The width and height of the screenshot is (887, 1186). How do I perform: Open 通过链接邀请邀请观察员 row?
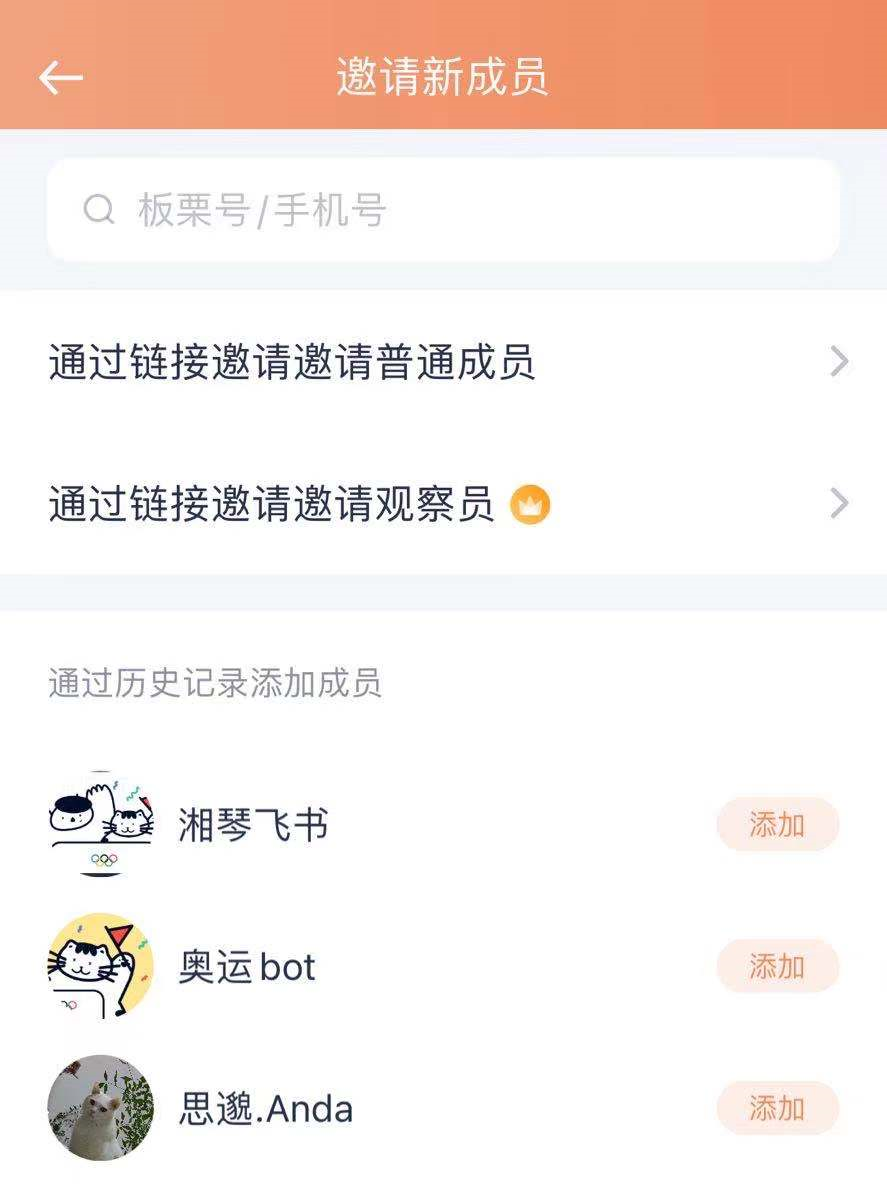443,505
